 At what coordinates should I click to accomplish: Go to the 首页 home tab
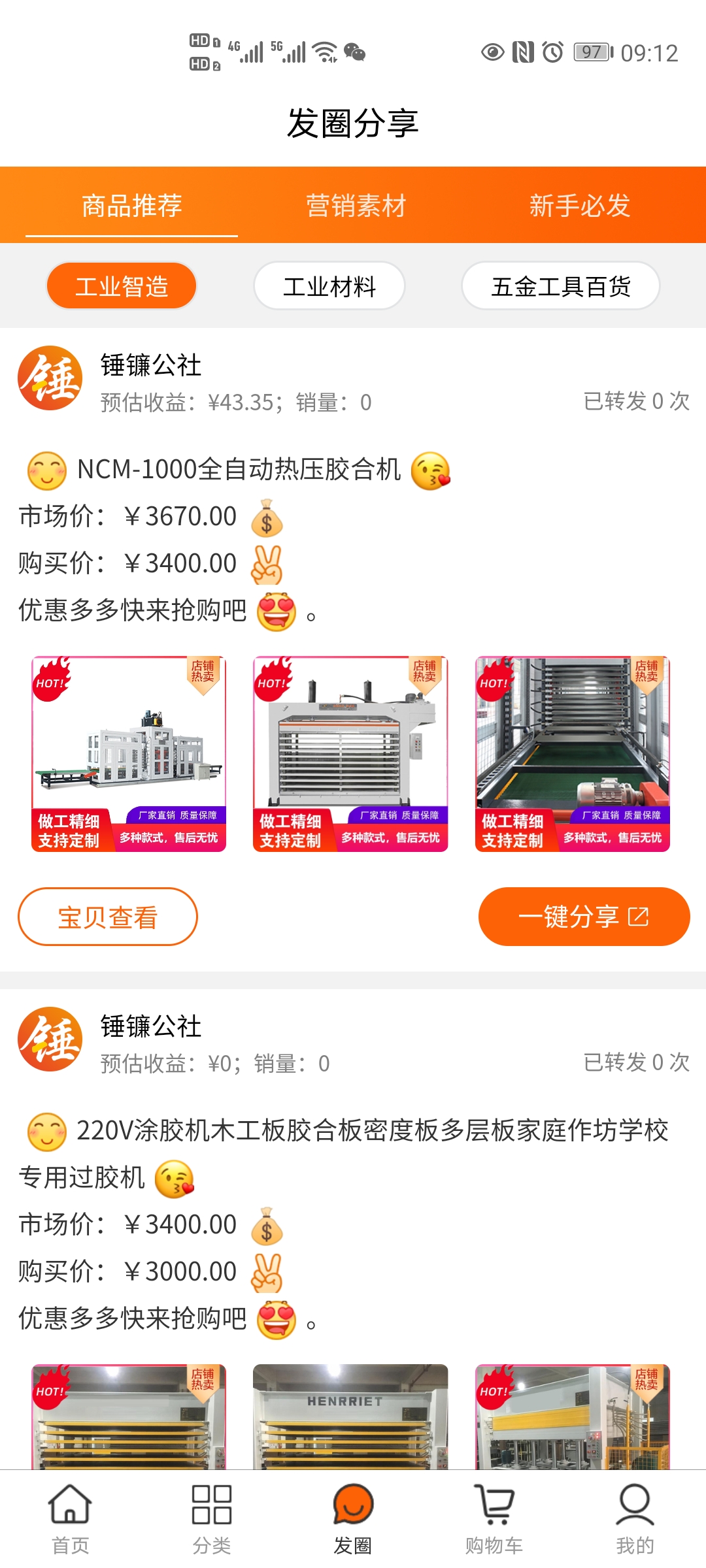click(70, 1518)
